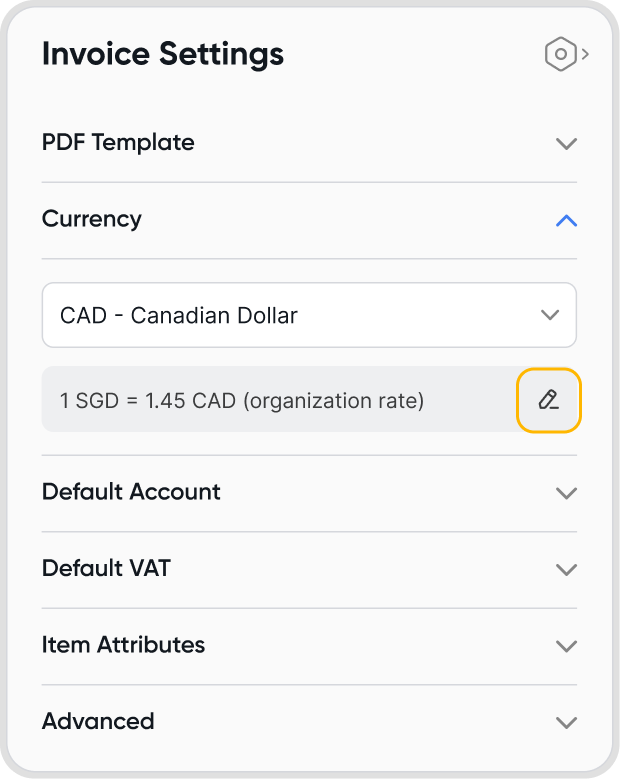Expand the Advanced section
This screenshot has width=620, height=779.
pyautogui.click(x=566, y=722)
